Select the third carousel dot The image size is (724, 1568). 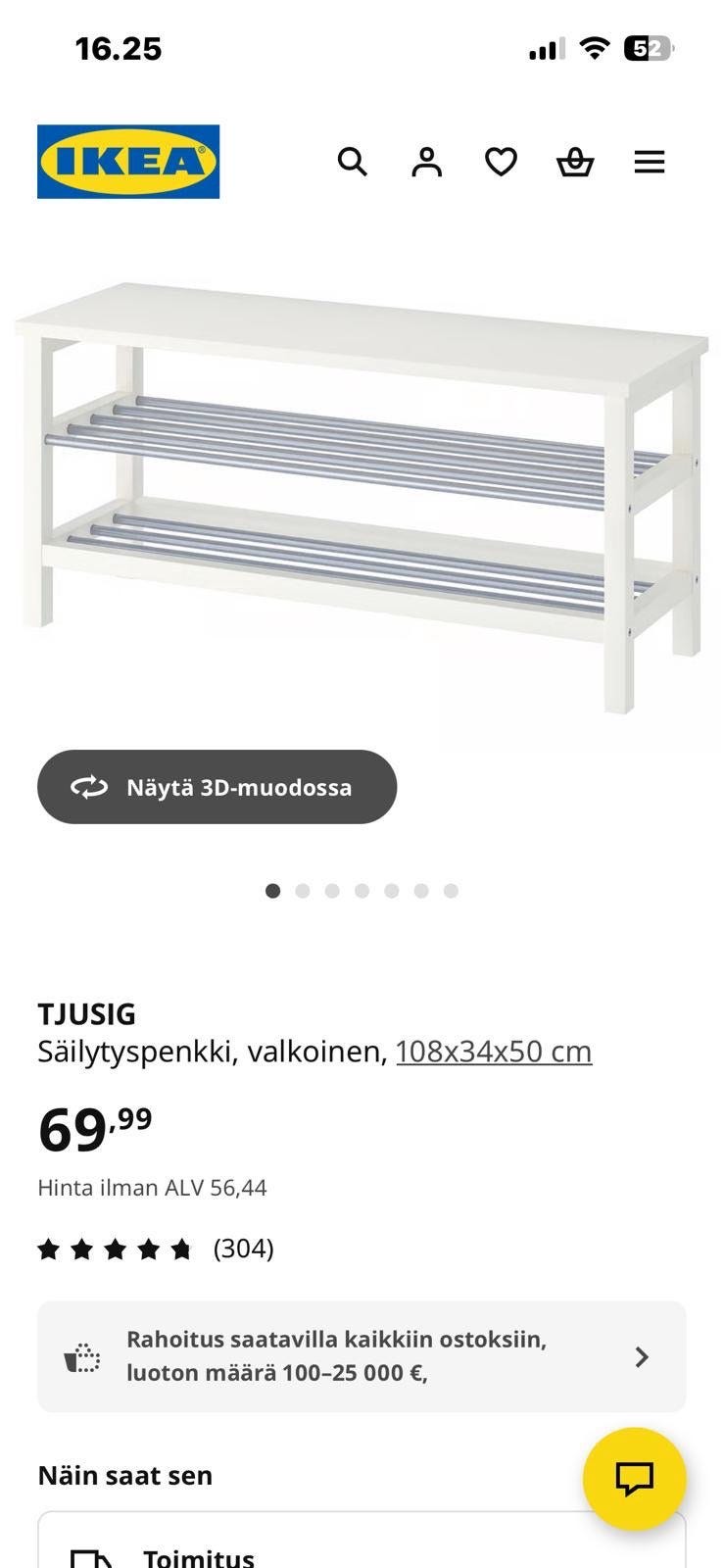point(333,891)
